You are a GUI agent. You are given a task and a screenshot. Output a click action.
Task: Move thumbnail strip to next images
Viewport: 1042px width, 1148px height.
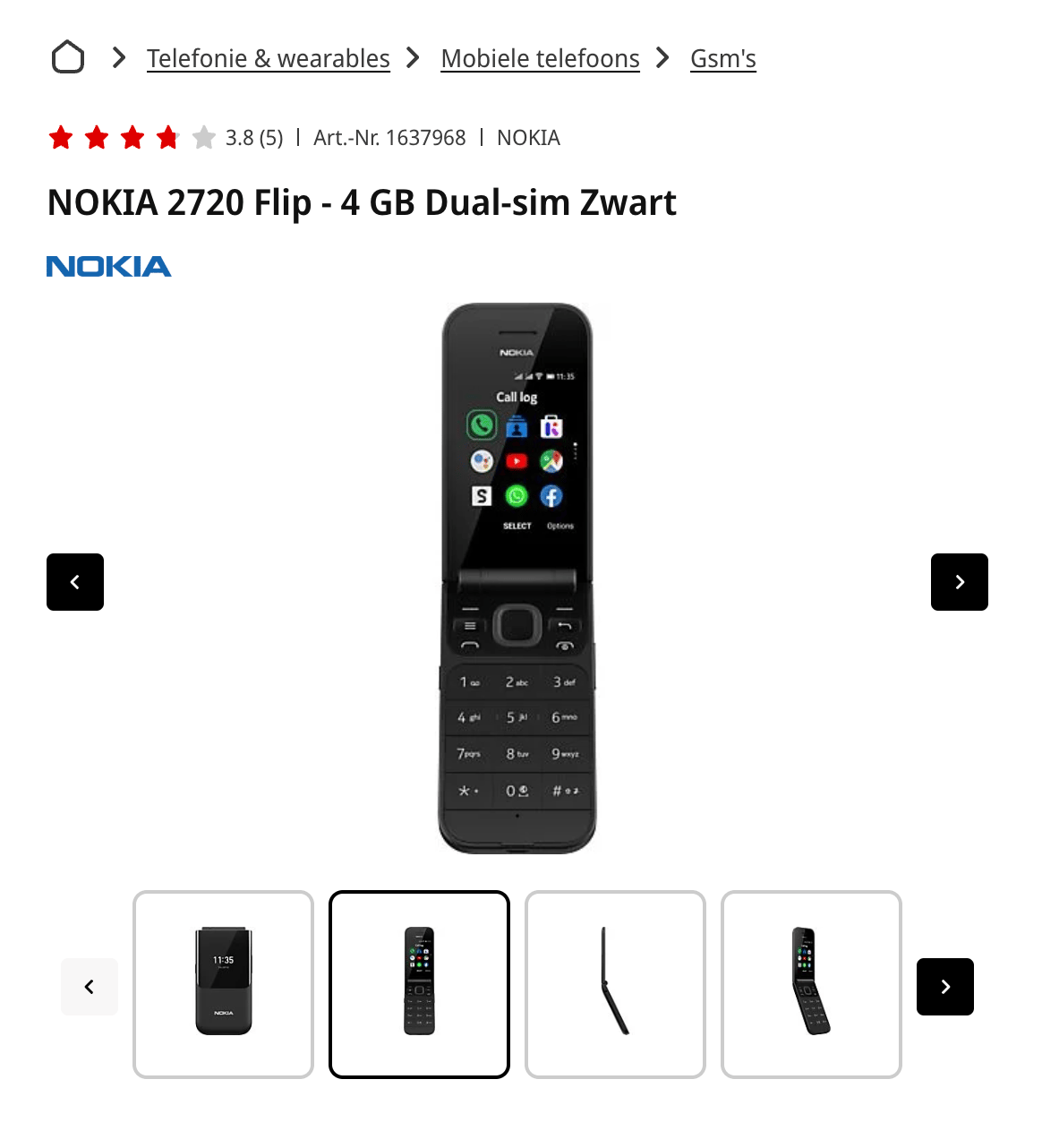tap(944, 987)
